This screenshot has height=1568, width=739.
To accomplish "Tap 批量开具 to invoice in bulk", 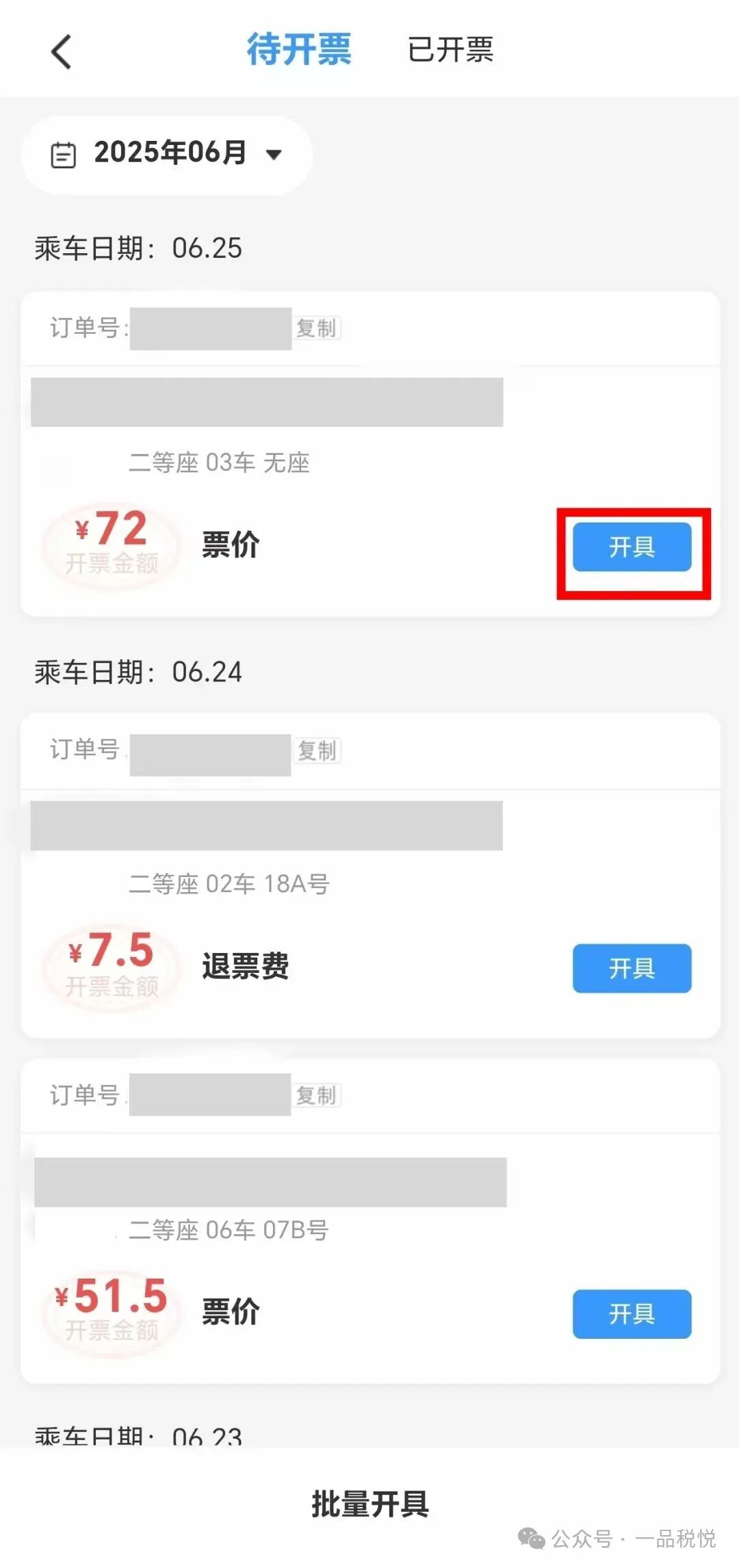I will 369,1504.
